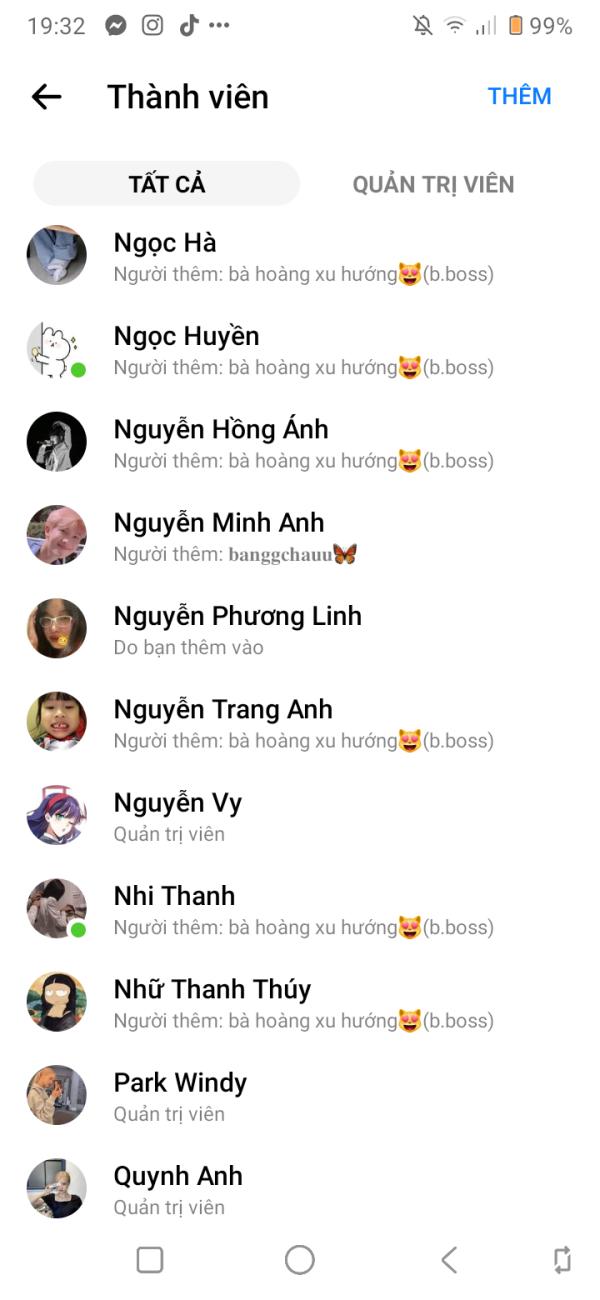Select the TẤT CẢ tab

[x=167, y=184]
